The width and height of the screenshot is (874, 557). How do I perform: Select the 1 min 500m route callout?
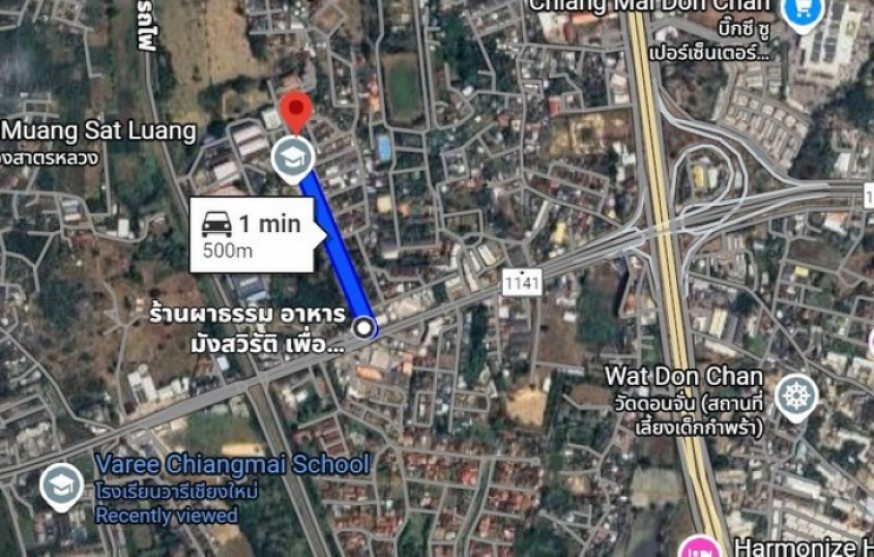[x=254, y=235]
